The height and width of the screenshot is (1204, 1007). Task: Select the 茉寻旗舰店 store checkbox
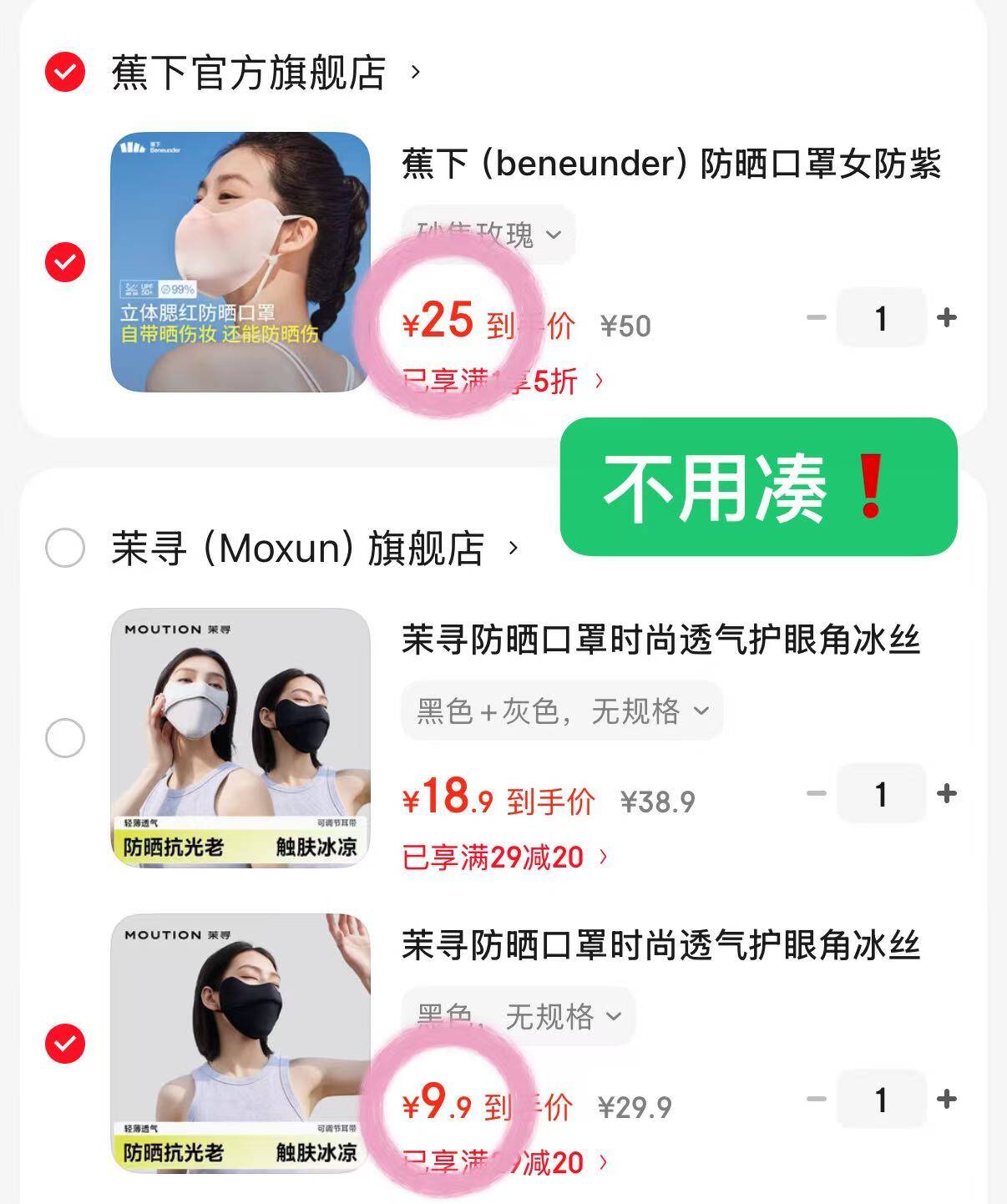(65, 549)
